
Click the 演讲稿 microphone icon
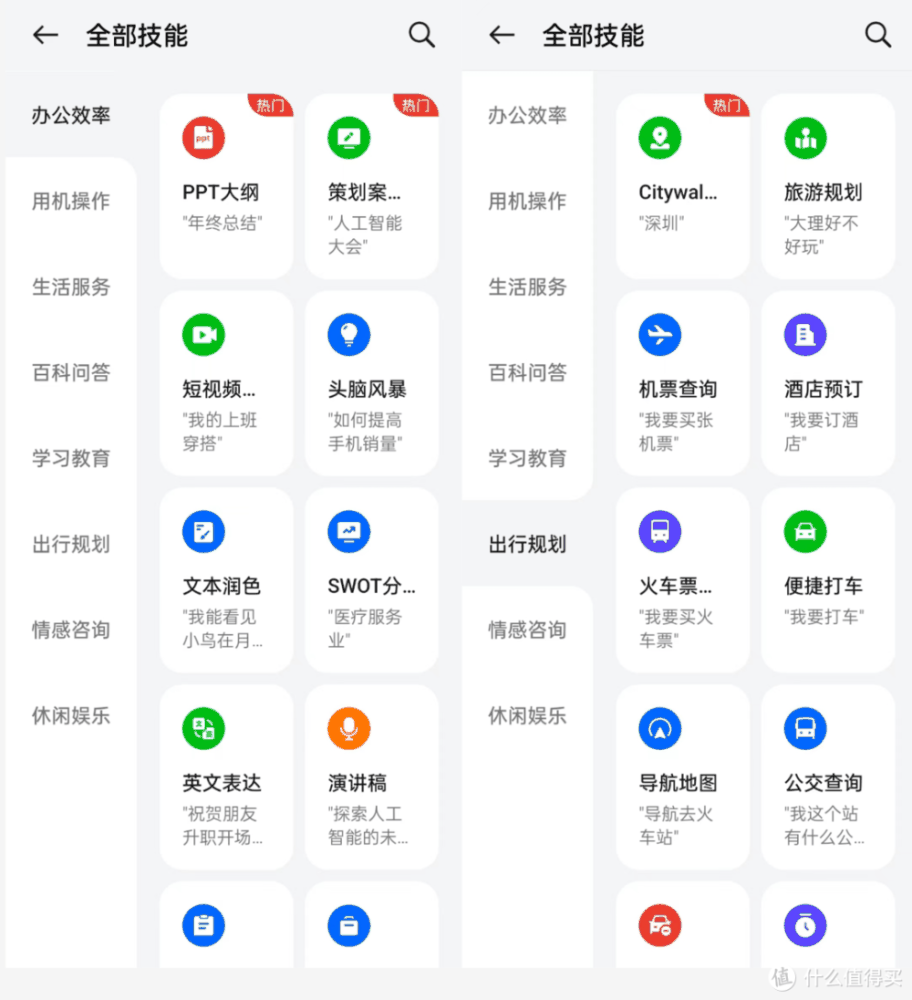point(348,728)
